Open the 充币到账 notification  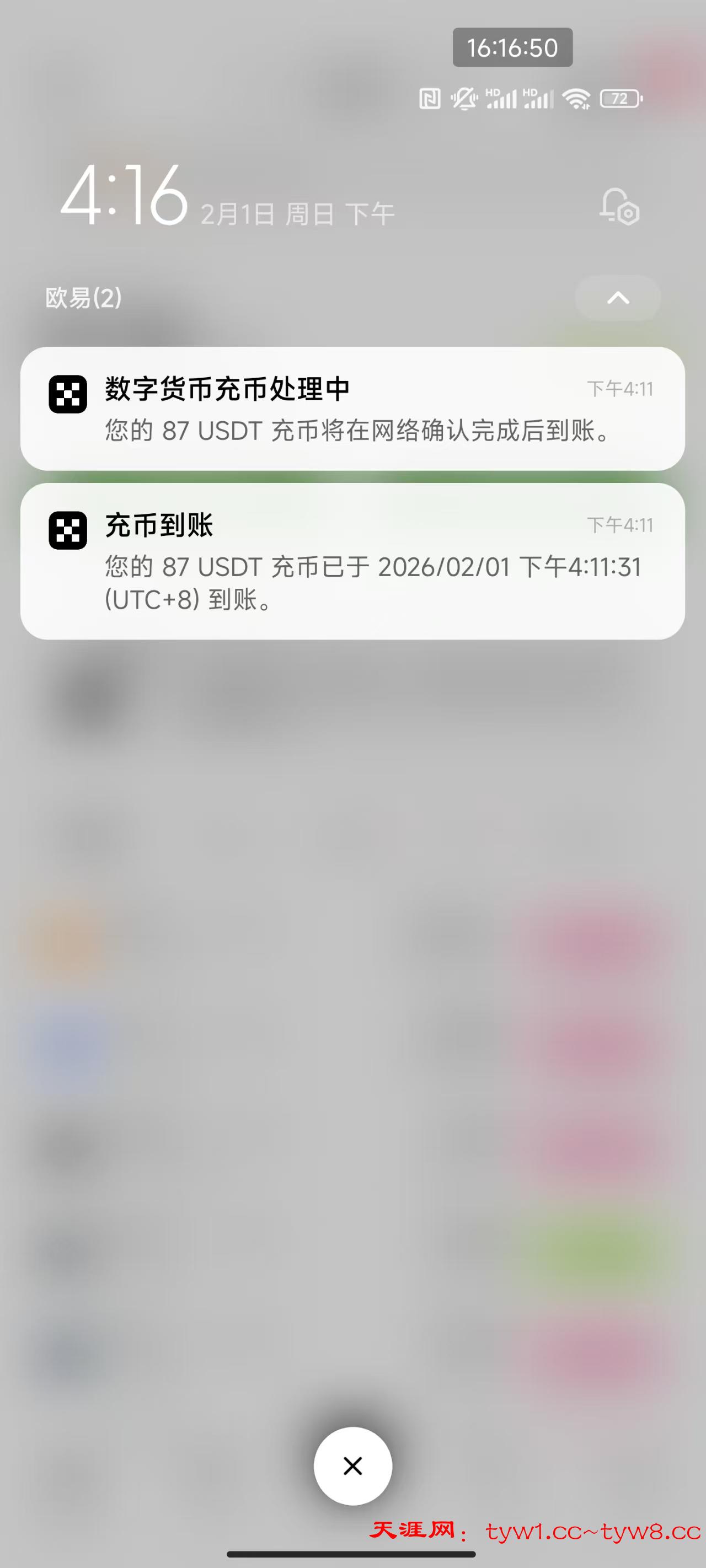[352, 561]
